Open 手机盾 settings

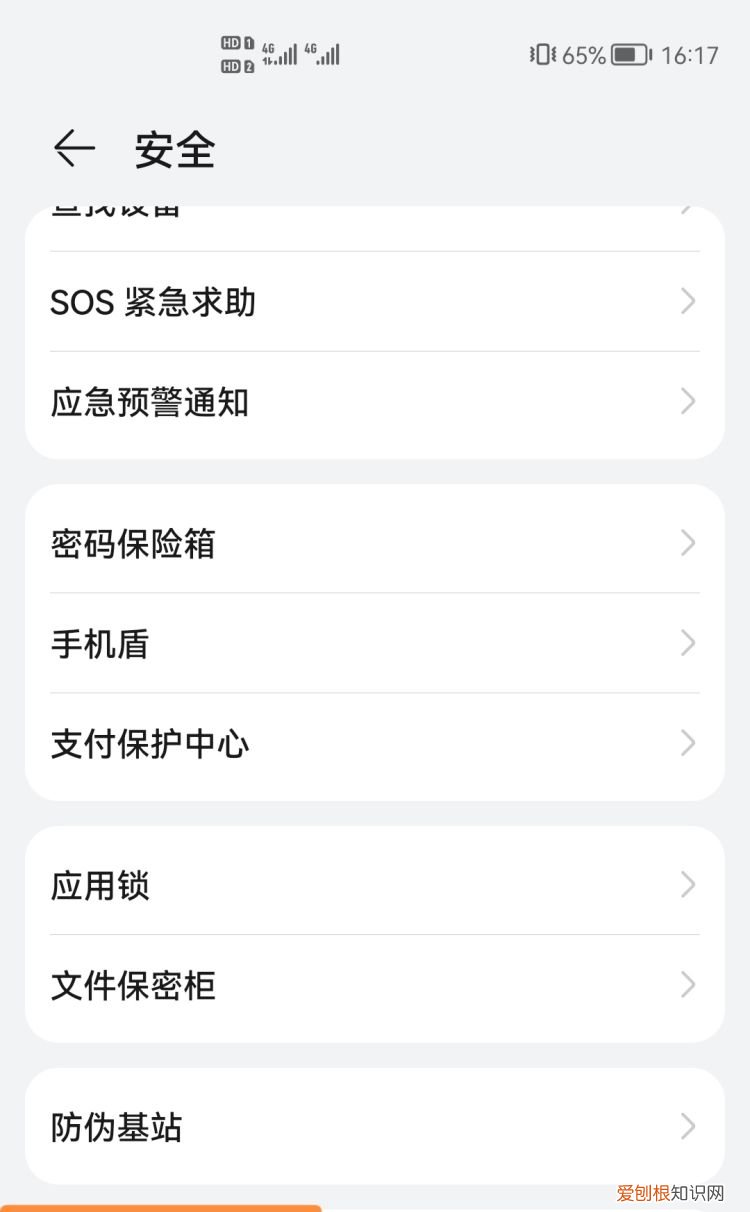pyautogui.click(x=375, y=643)
